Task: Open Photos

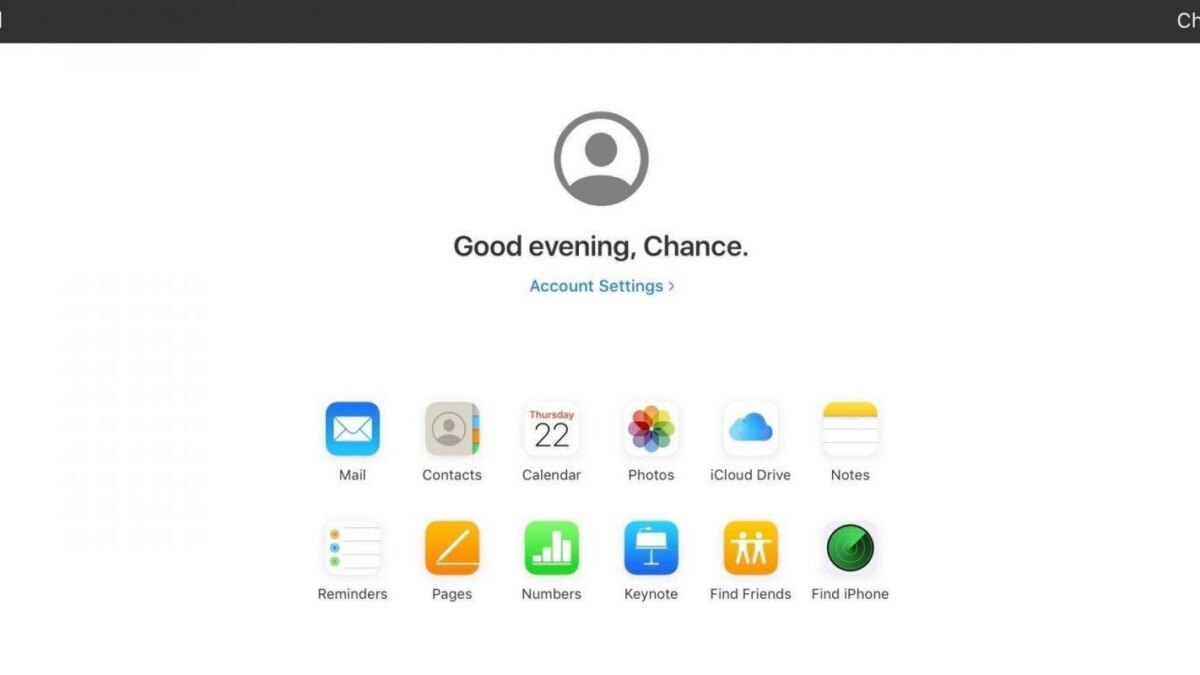Action: click(x=651, y=429)
